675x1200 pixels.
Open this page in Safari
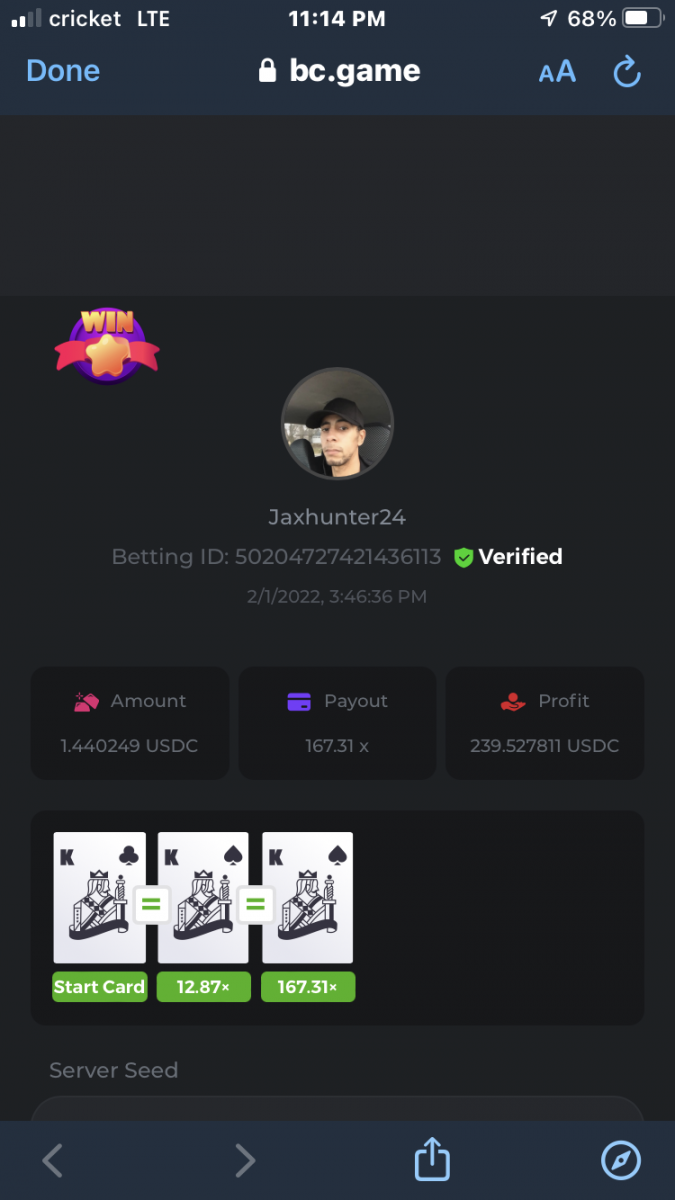pos(620,1160)
